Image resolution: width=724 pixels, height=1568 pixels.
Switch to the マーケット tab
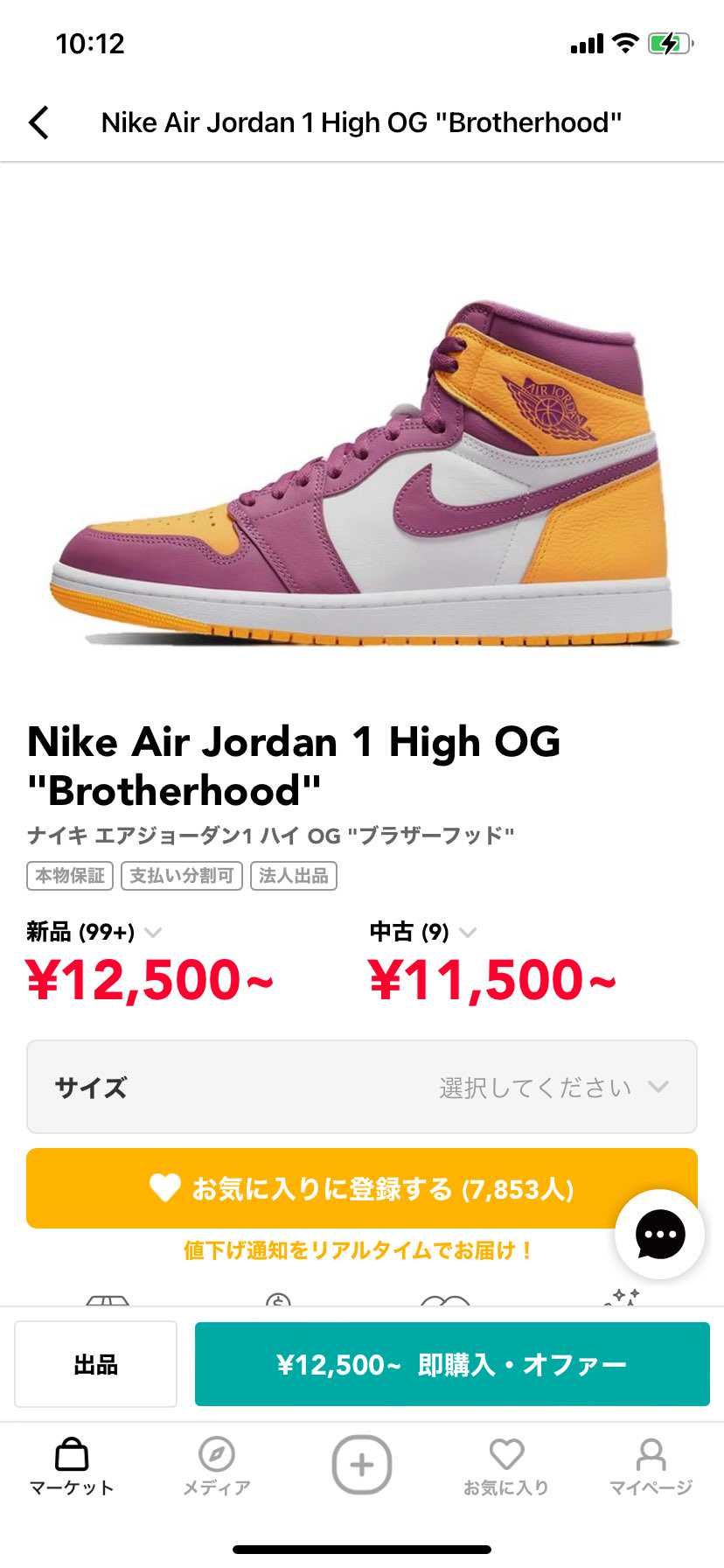pos(72,1466)
